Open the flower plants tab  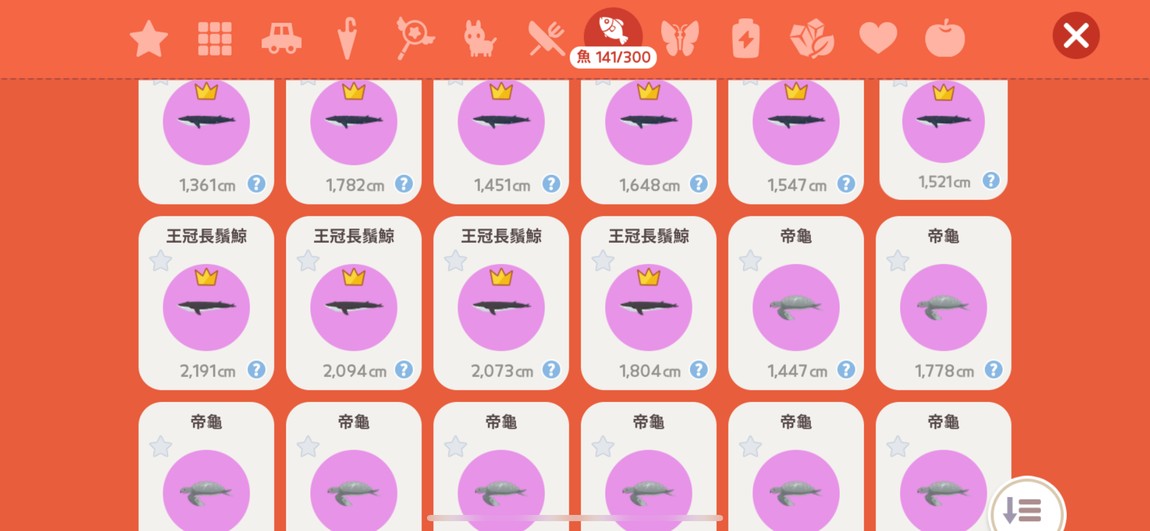(811, 39)
